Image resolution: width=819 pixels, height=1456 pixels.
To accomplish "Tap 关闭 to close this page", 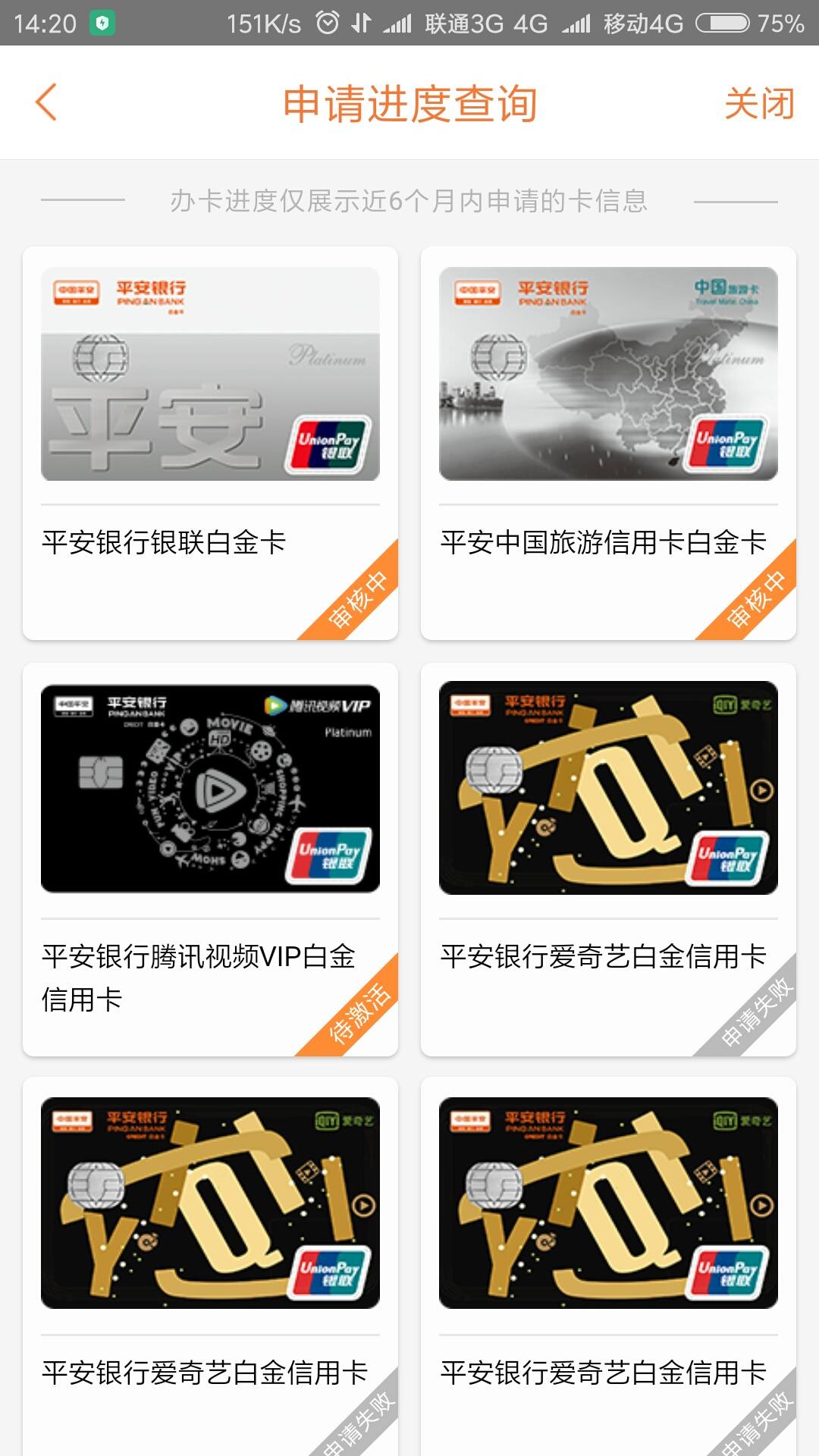I will (759, 103).
